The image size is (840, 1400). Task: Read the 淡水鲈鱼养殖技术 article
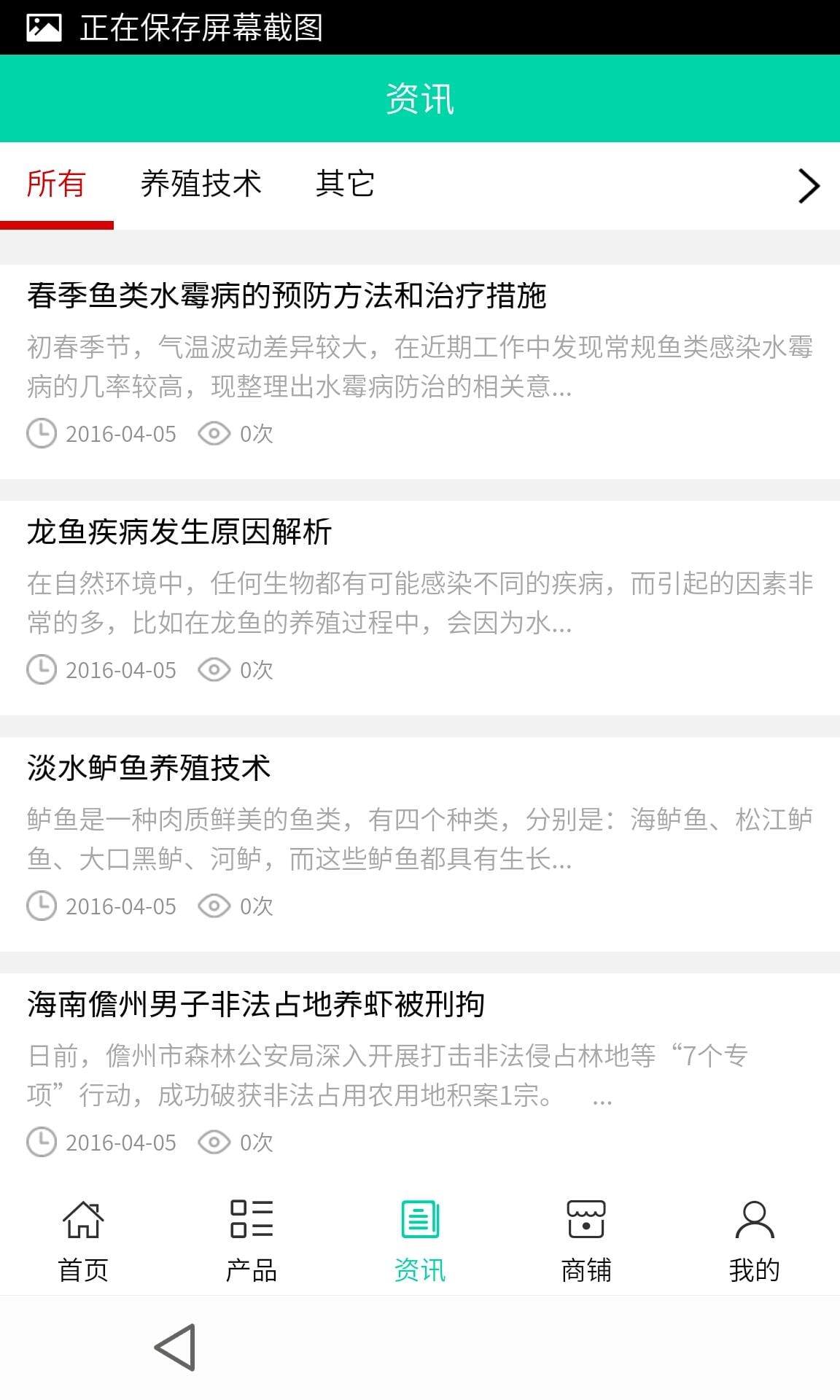(149, 769)
